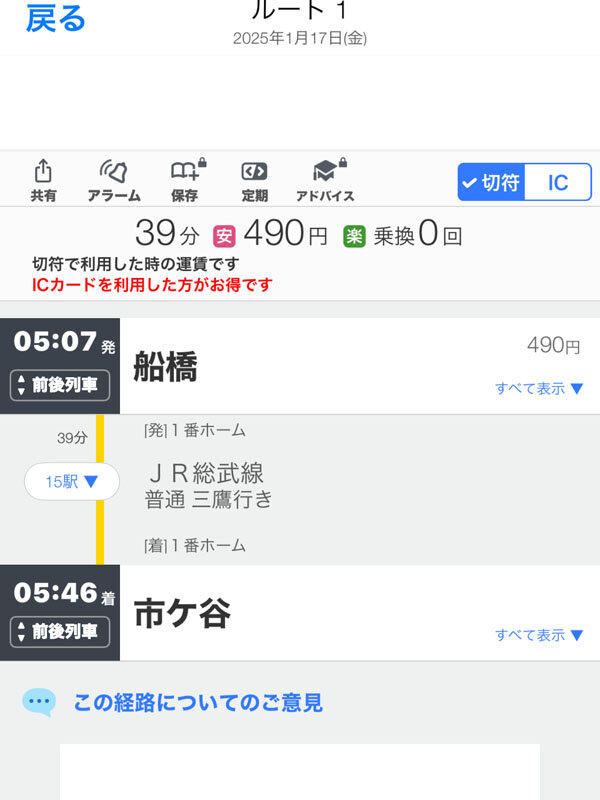Select the 切符 ticket fare option
Screen dimensions: 600x800
(491, 183)
